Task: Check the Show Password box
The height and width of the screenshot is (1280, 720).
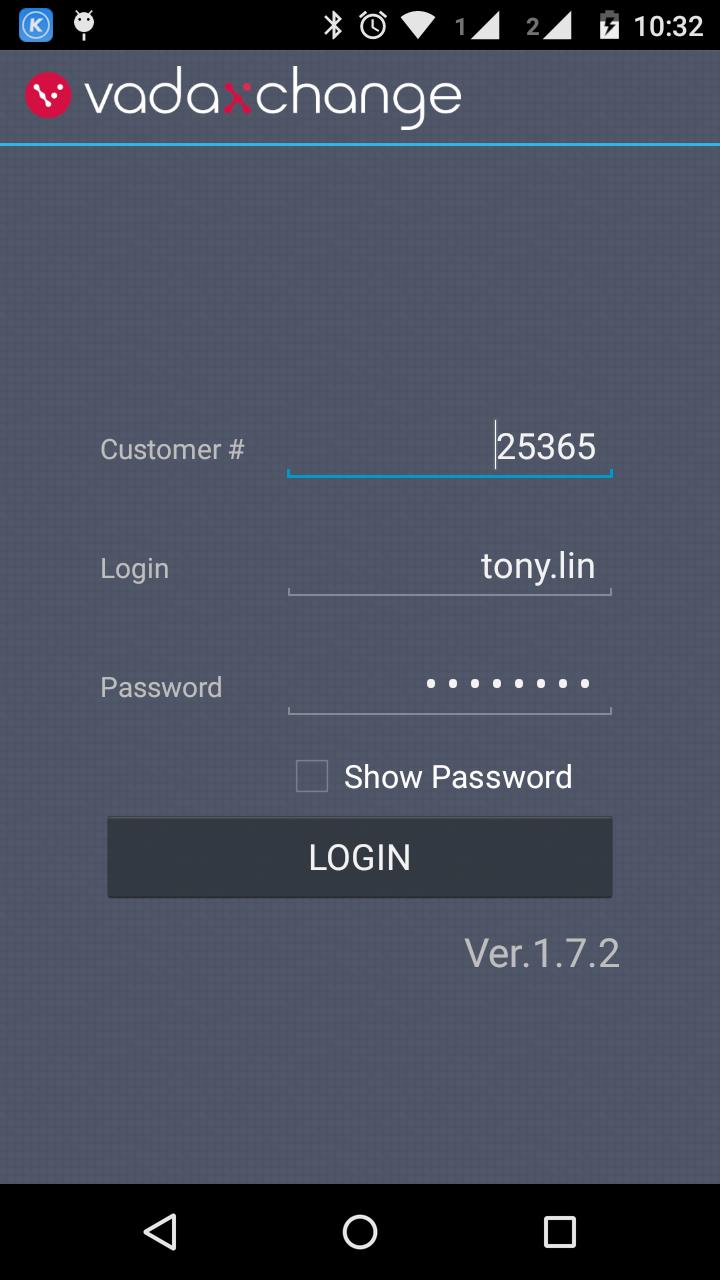Action: click(x=312, y=777)
